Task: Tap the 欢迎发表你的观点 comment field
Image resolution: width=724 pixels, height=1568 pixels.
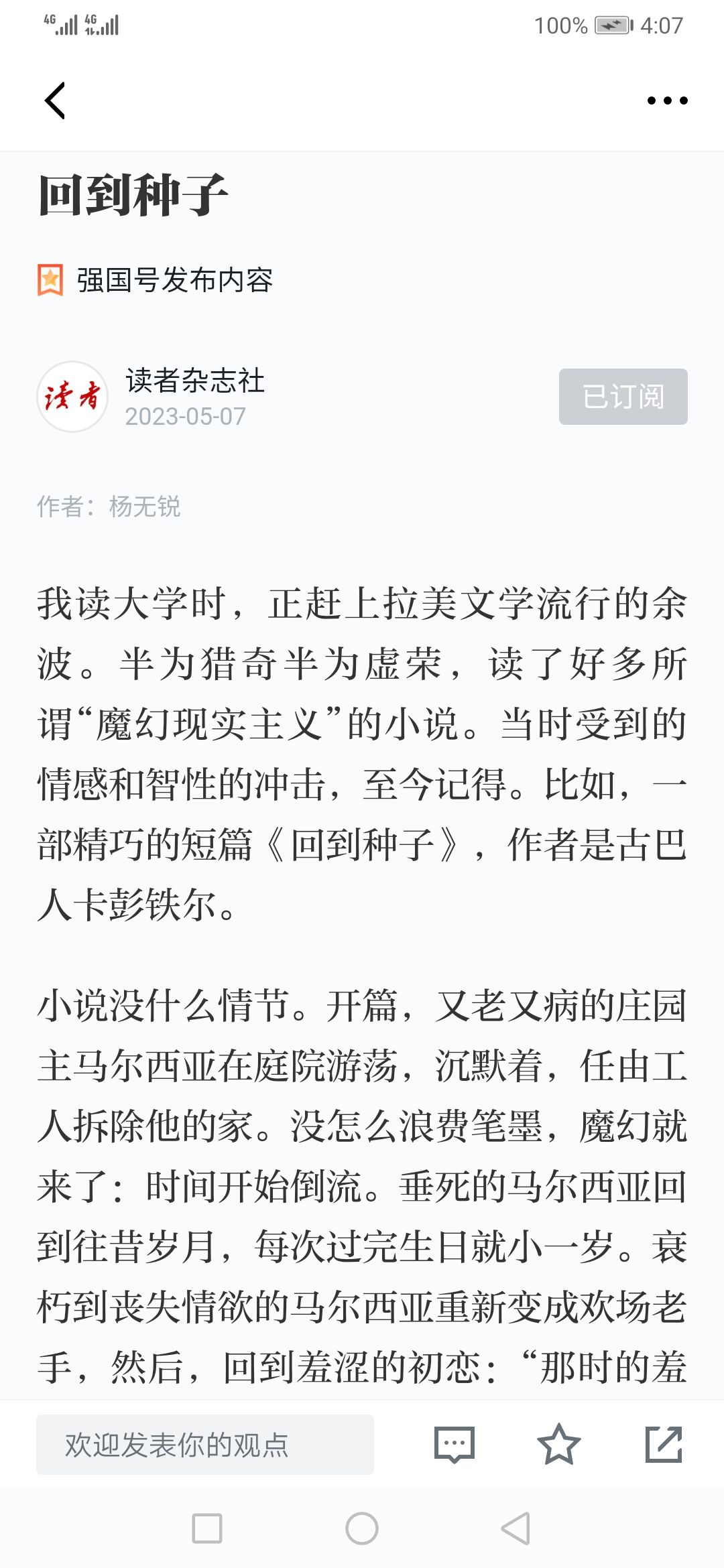Action: coord(205,1445)
